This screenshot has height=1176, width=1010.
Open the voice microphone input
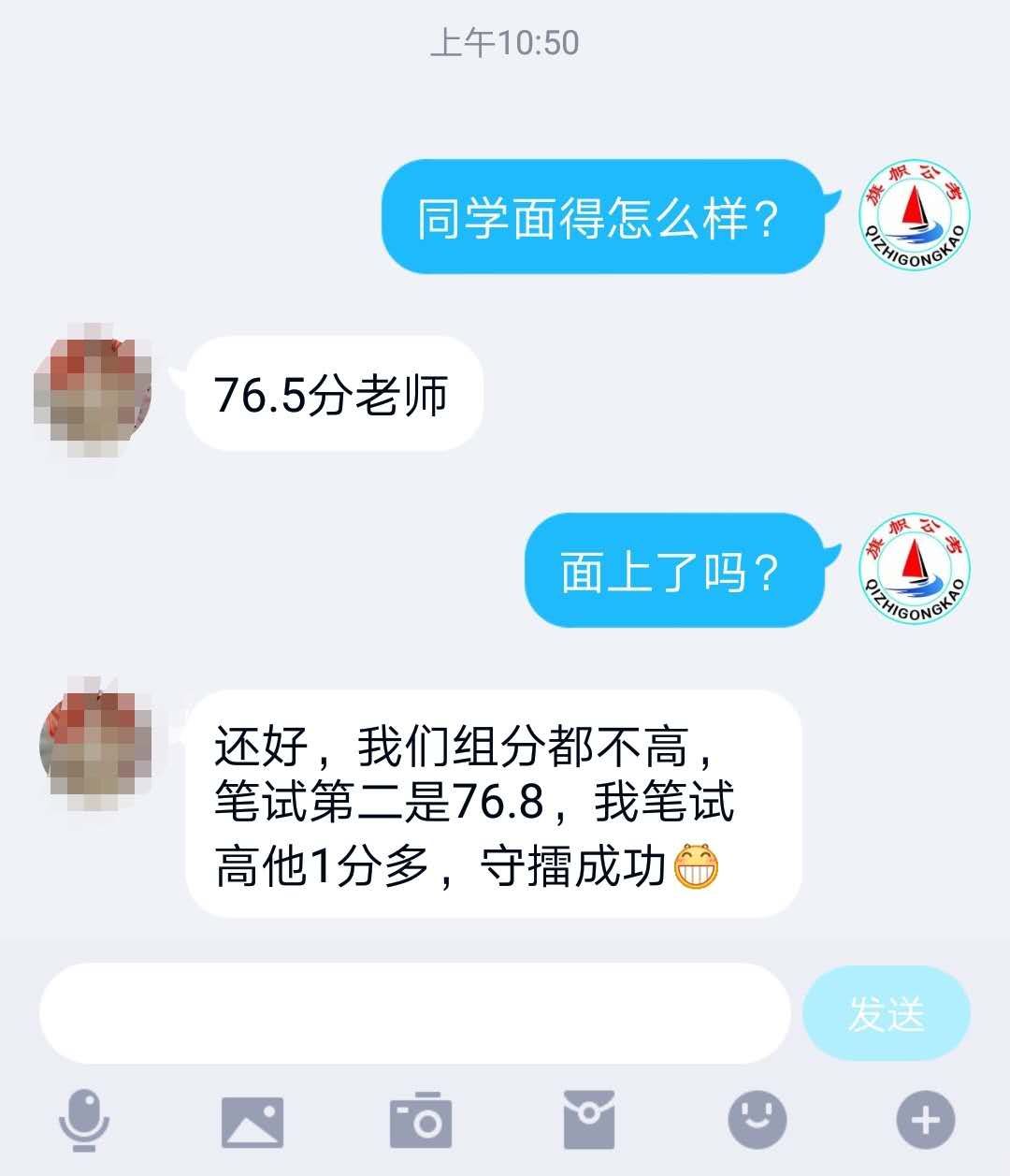pyautogui.click(x=84, y=1120)
